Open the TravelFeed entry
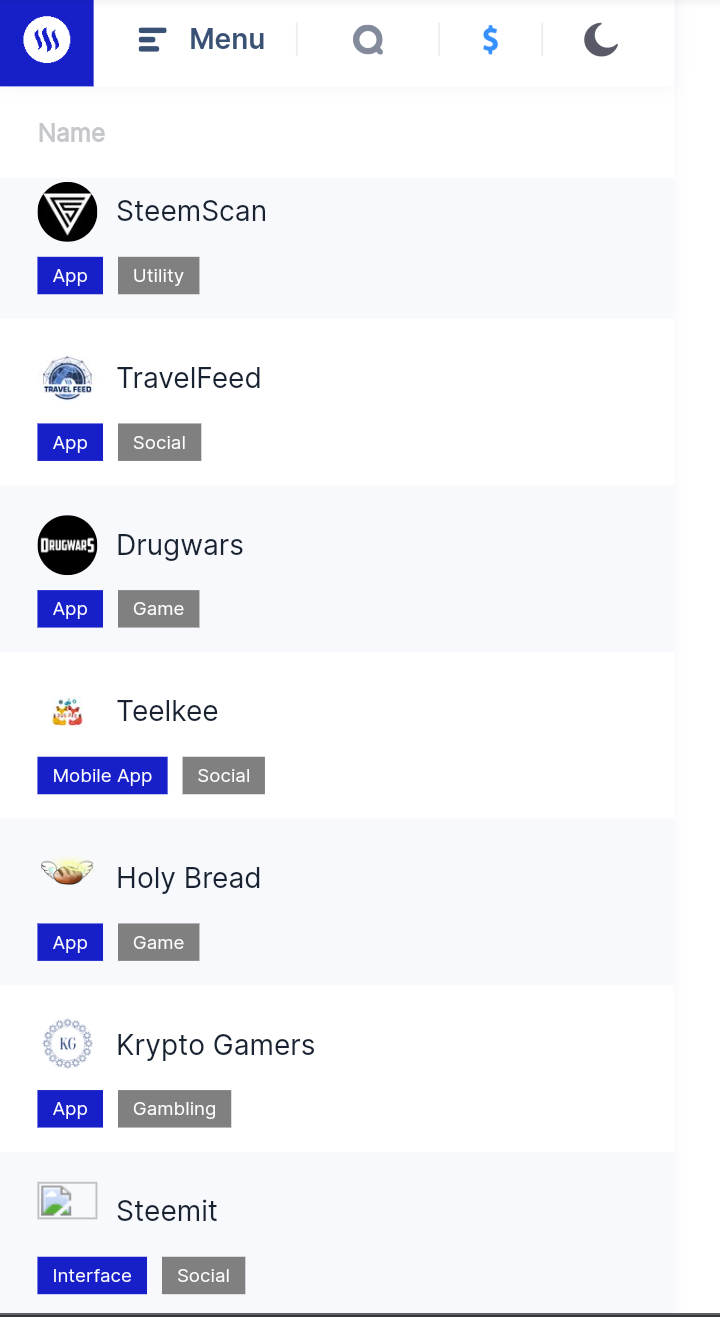 188,378
